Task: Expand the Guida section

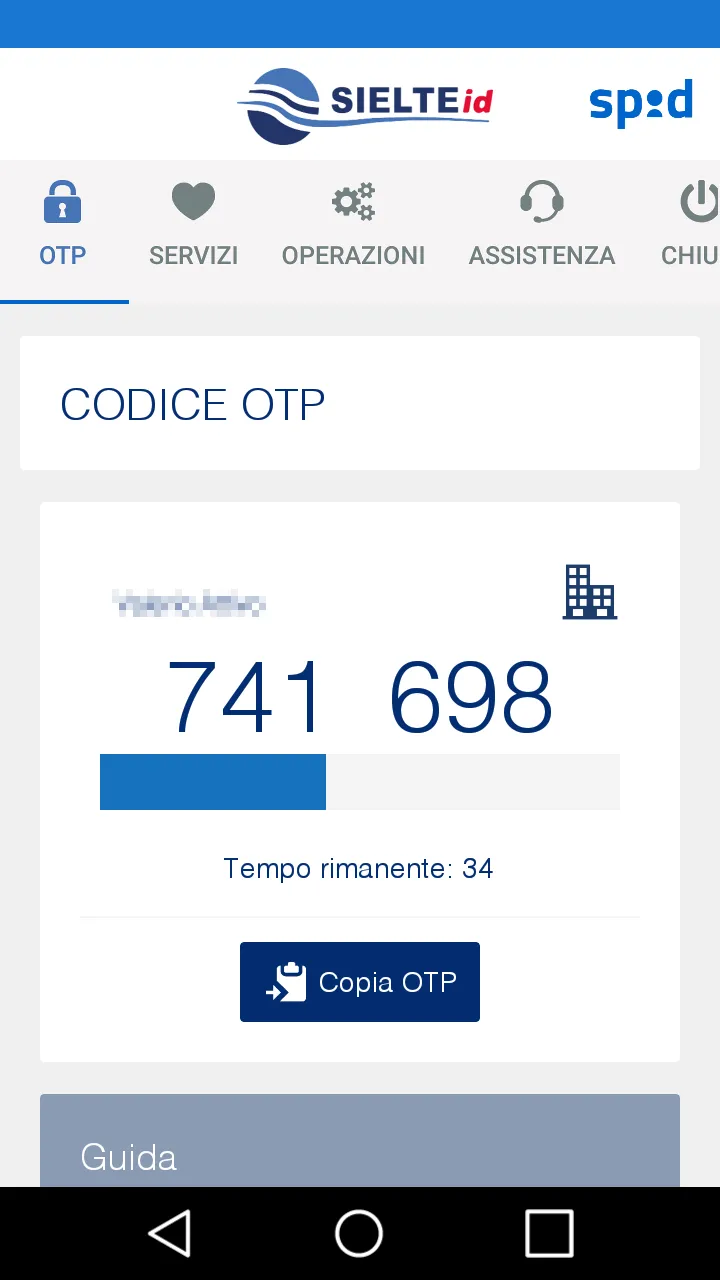Action: click(x=360, y=1156)
